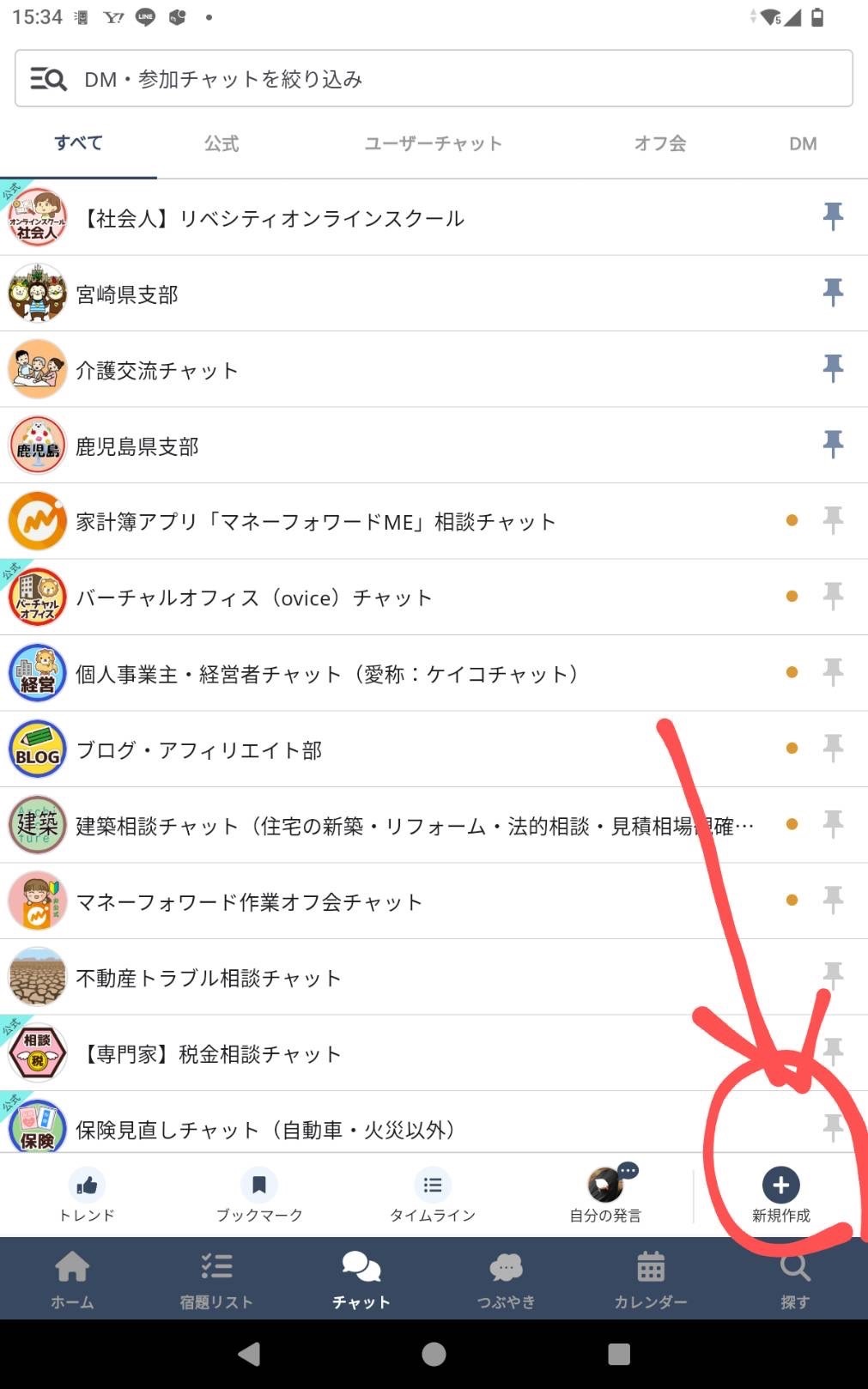Image resolution: width=868 pixels, height=1389 pixels.
Task: Unpin the 宮崎県支部 chat
Action: [x=833, y=293]
